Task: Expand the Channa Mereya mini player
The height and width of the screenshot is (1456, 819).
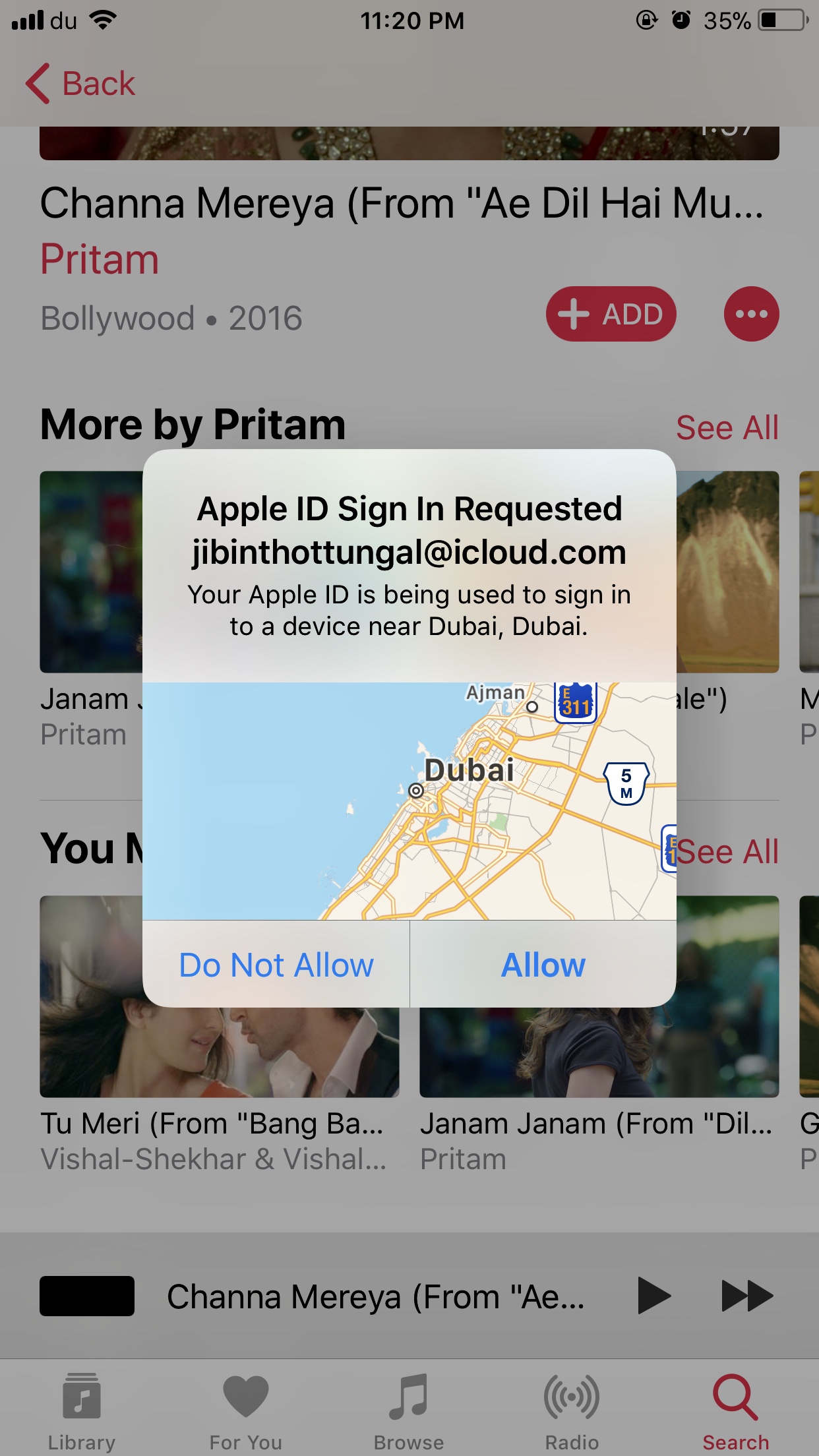Action: pos(375,1297)
